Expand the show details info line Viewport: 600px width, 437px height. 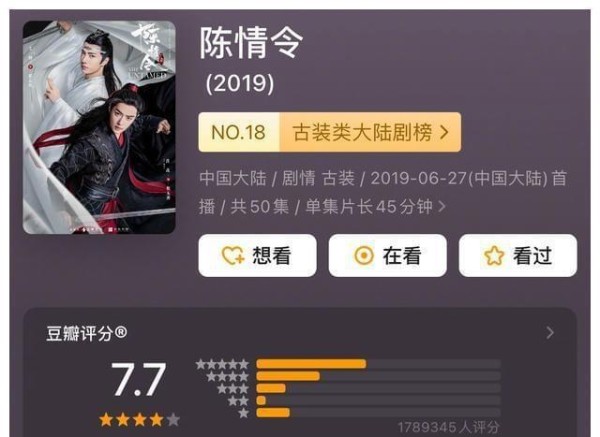pyautogui.click(x=442, y=207)
